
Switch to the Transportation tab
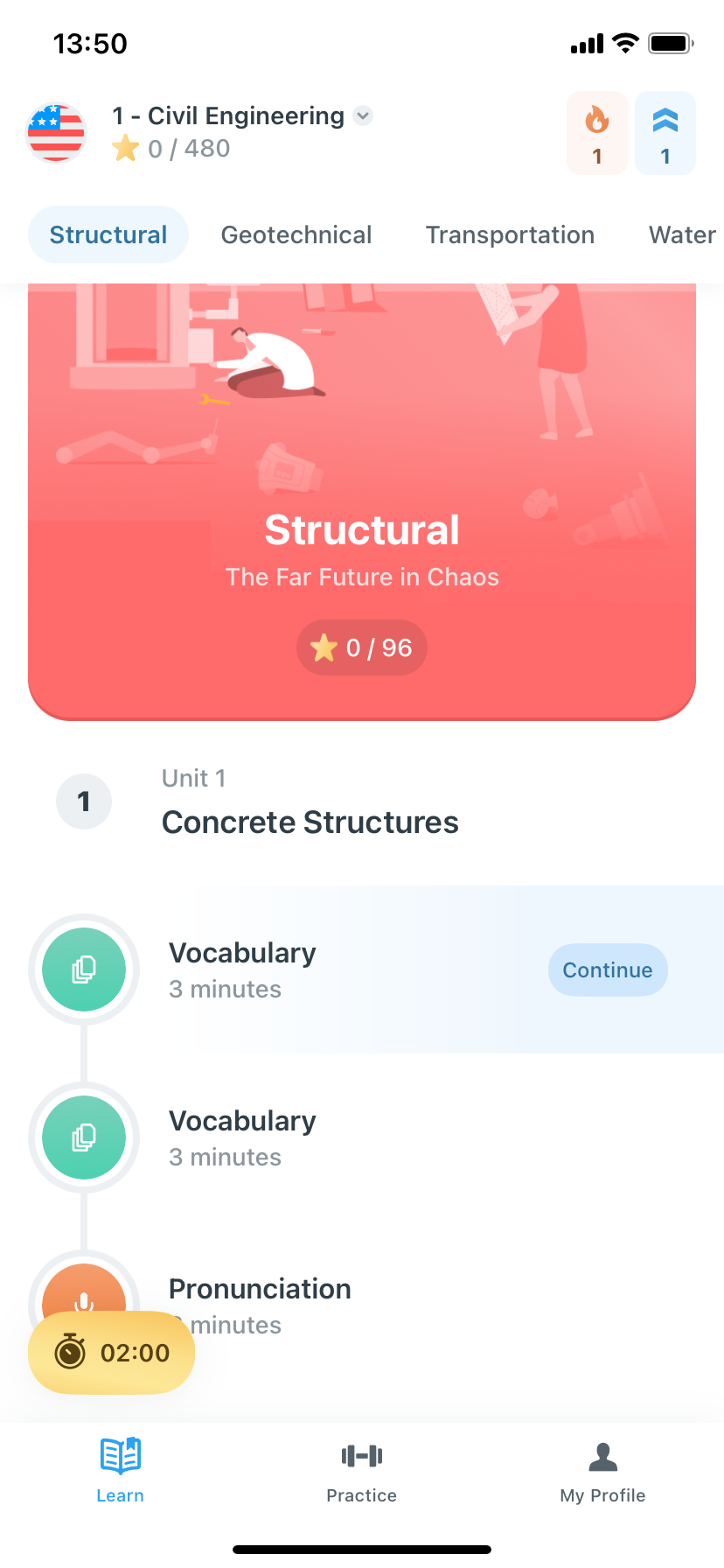tap(510, 234)
